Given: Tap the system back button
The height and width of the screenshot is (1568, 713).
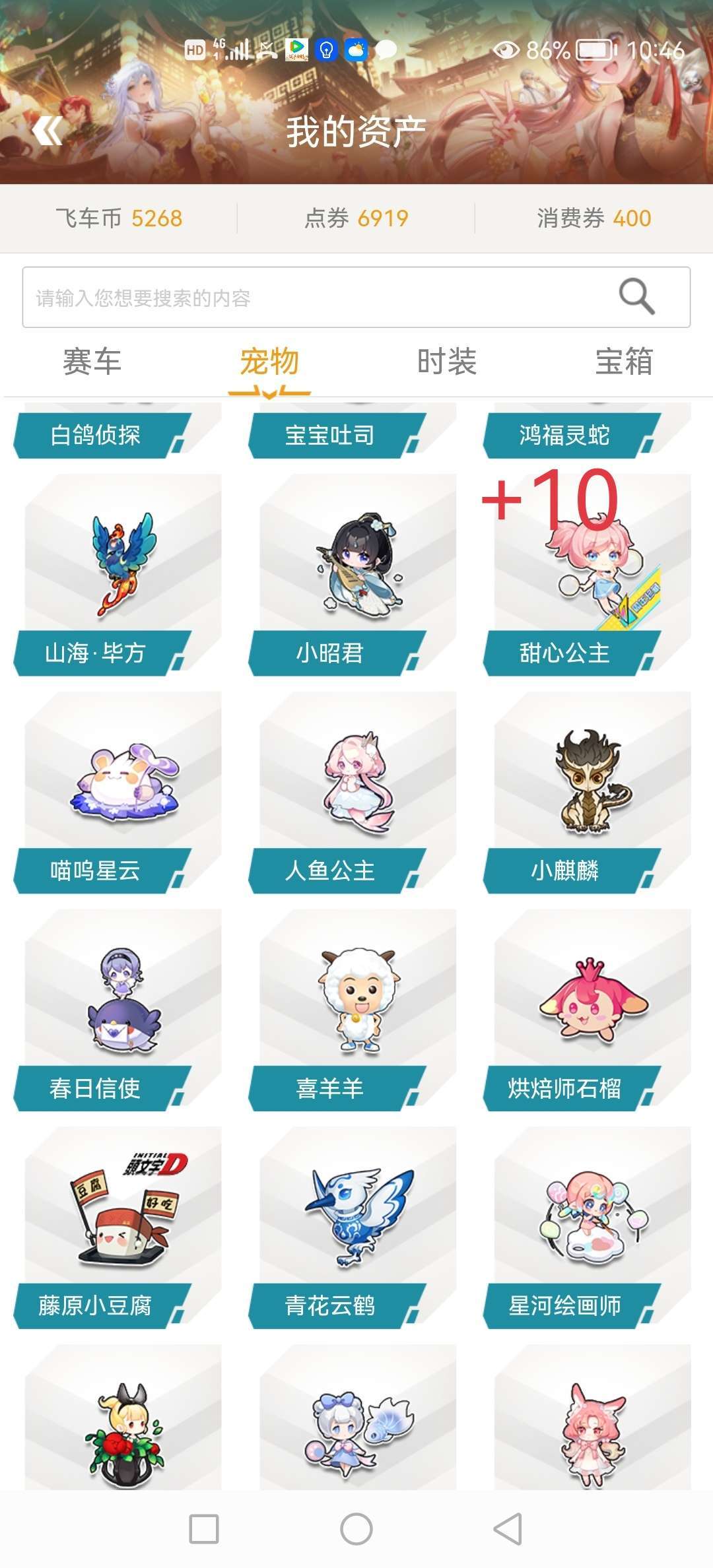Looking at the screenshot, I should pos(508,1528).
